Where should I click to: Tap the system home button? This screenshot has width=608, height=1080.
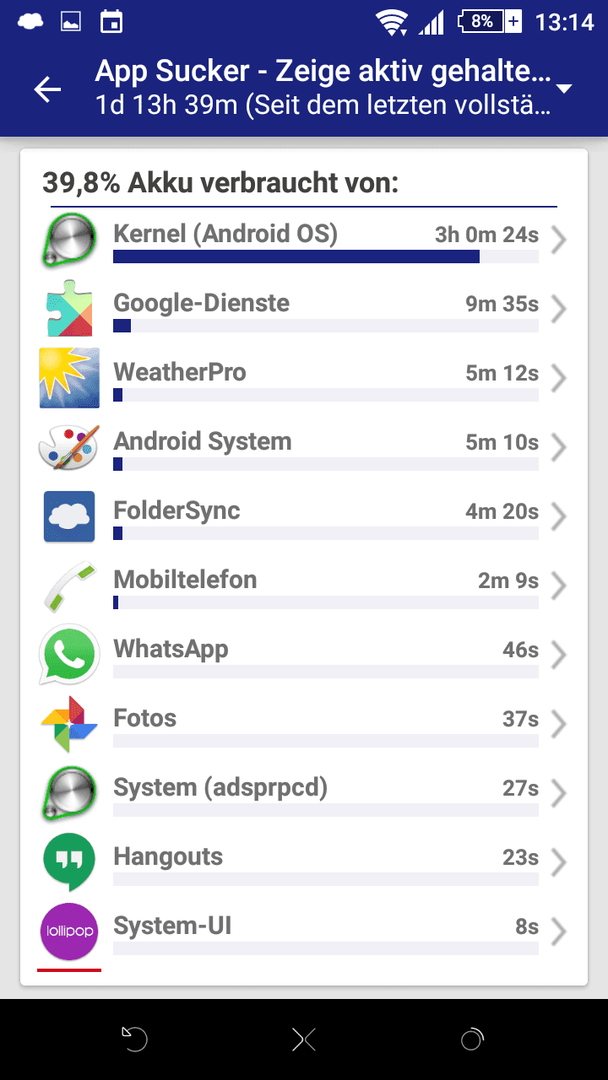click(x=304, y=1039)
